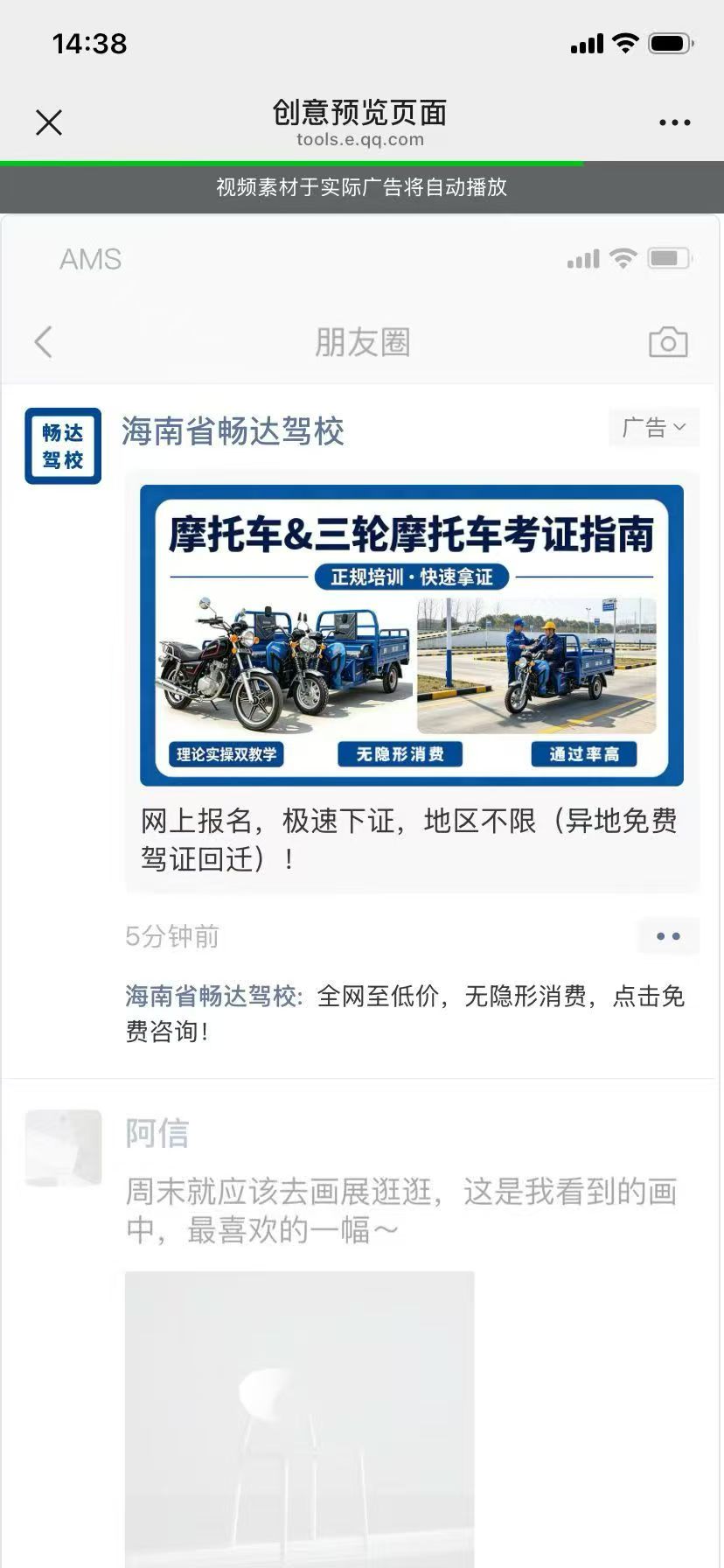Open like and comment menu under ad
Image resolution: width=724 pixels, height=1568 pixels.
(x=668, y=936)
